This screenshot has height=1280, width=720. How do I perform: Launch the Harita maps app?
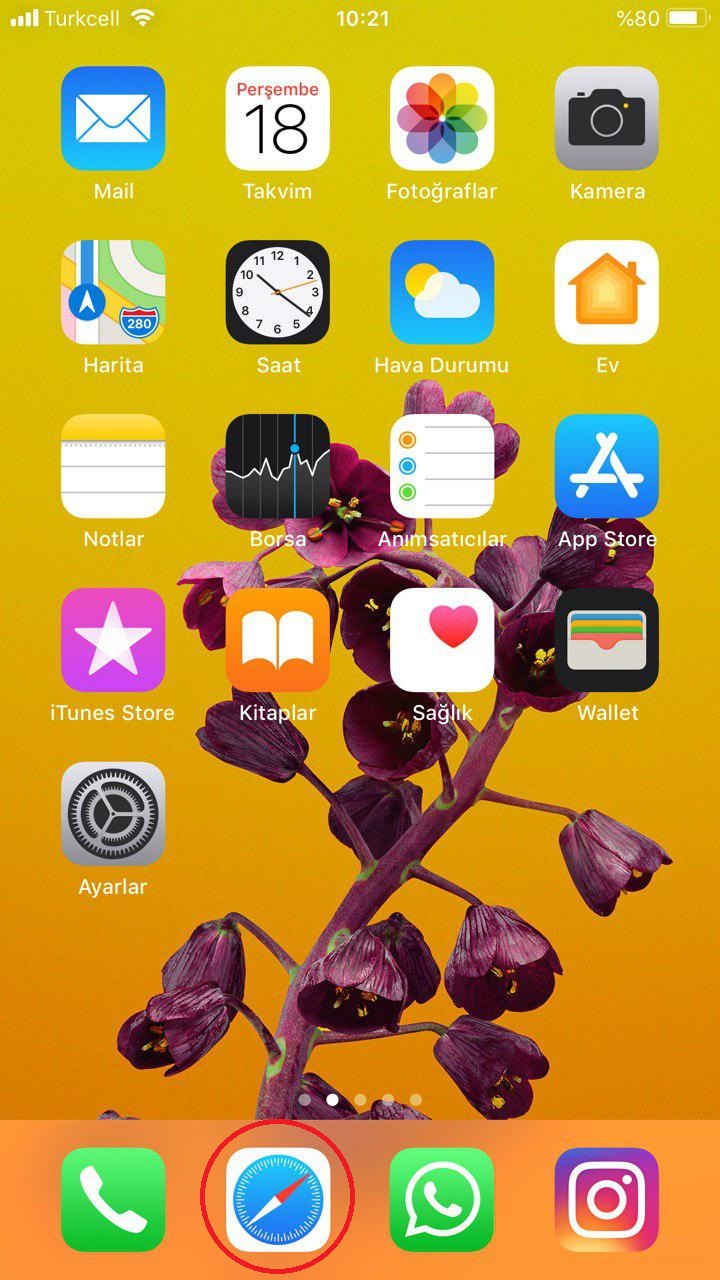[113, 291]
